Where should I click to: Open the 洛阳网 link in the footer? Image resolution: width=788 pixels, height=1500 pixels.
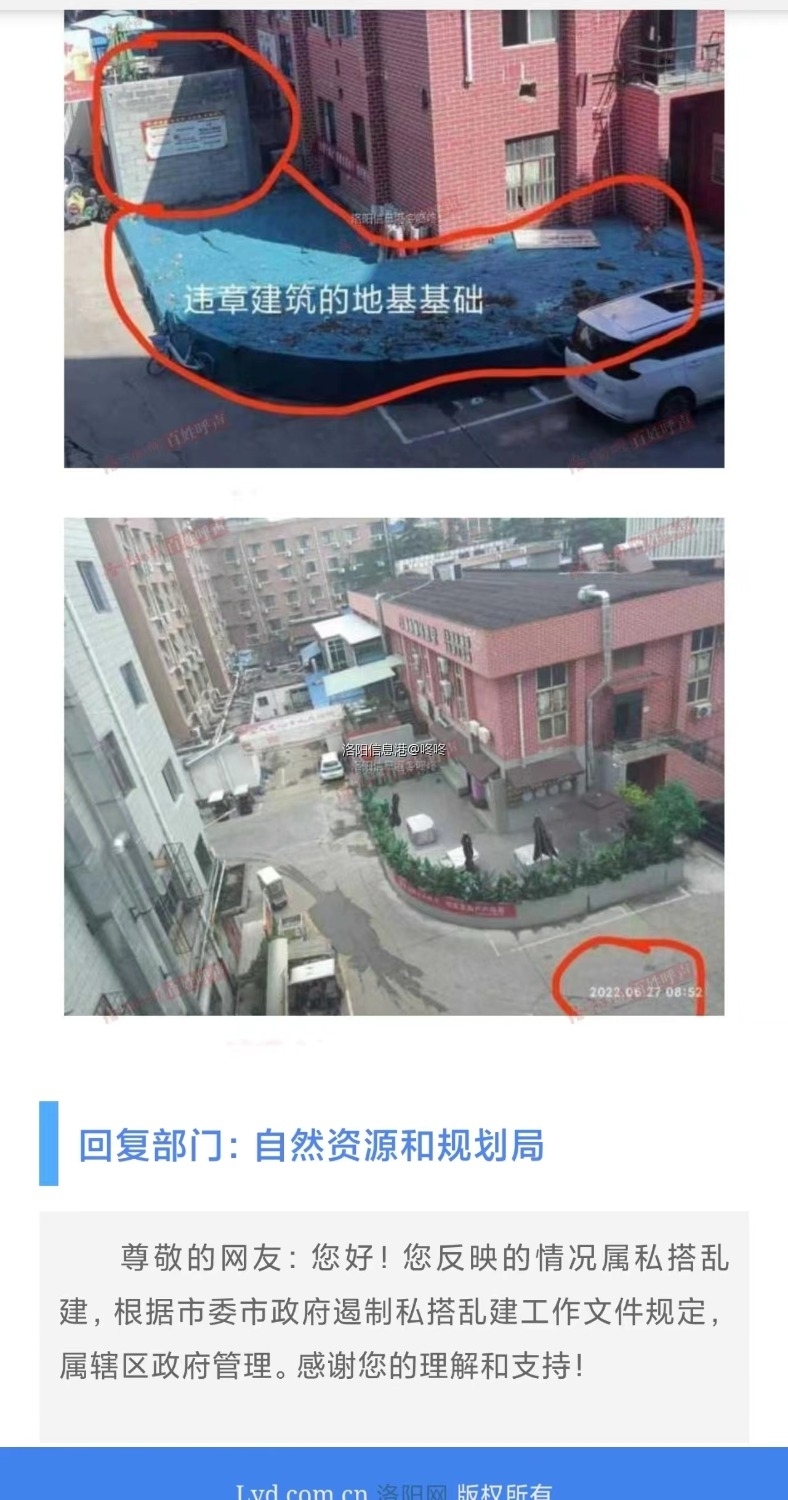[x=413, y=1492]
